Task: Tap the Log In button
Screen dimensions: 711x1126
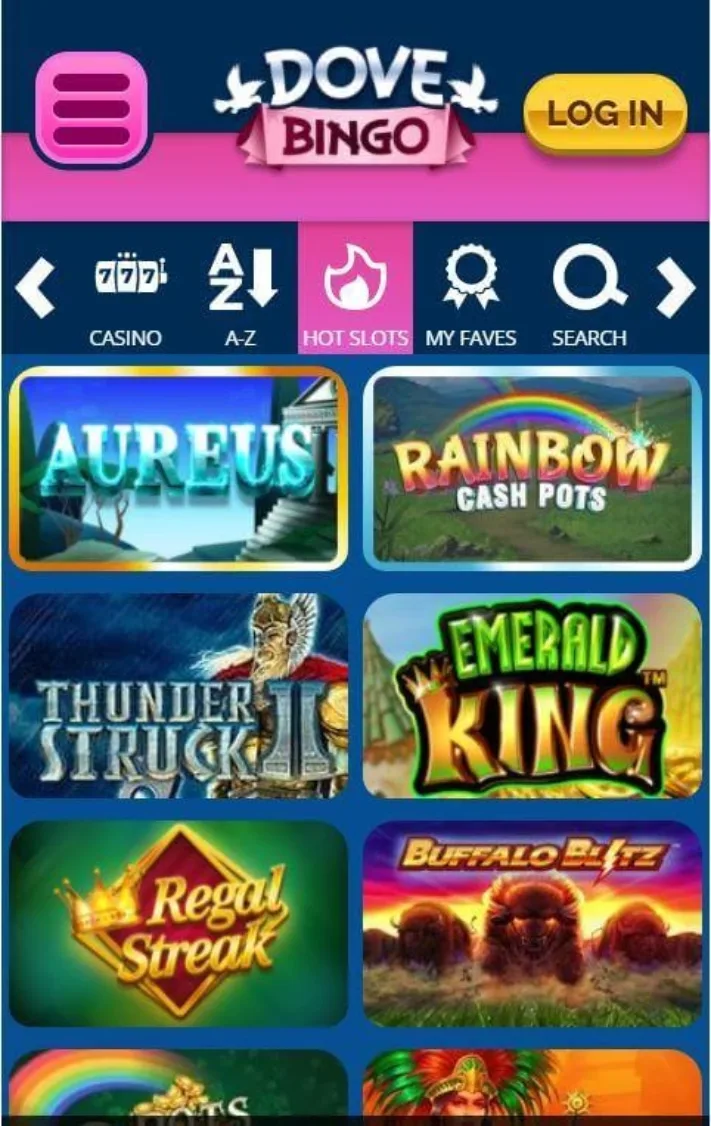Action: pyautogui.click(x=605, y=113)
